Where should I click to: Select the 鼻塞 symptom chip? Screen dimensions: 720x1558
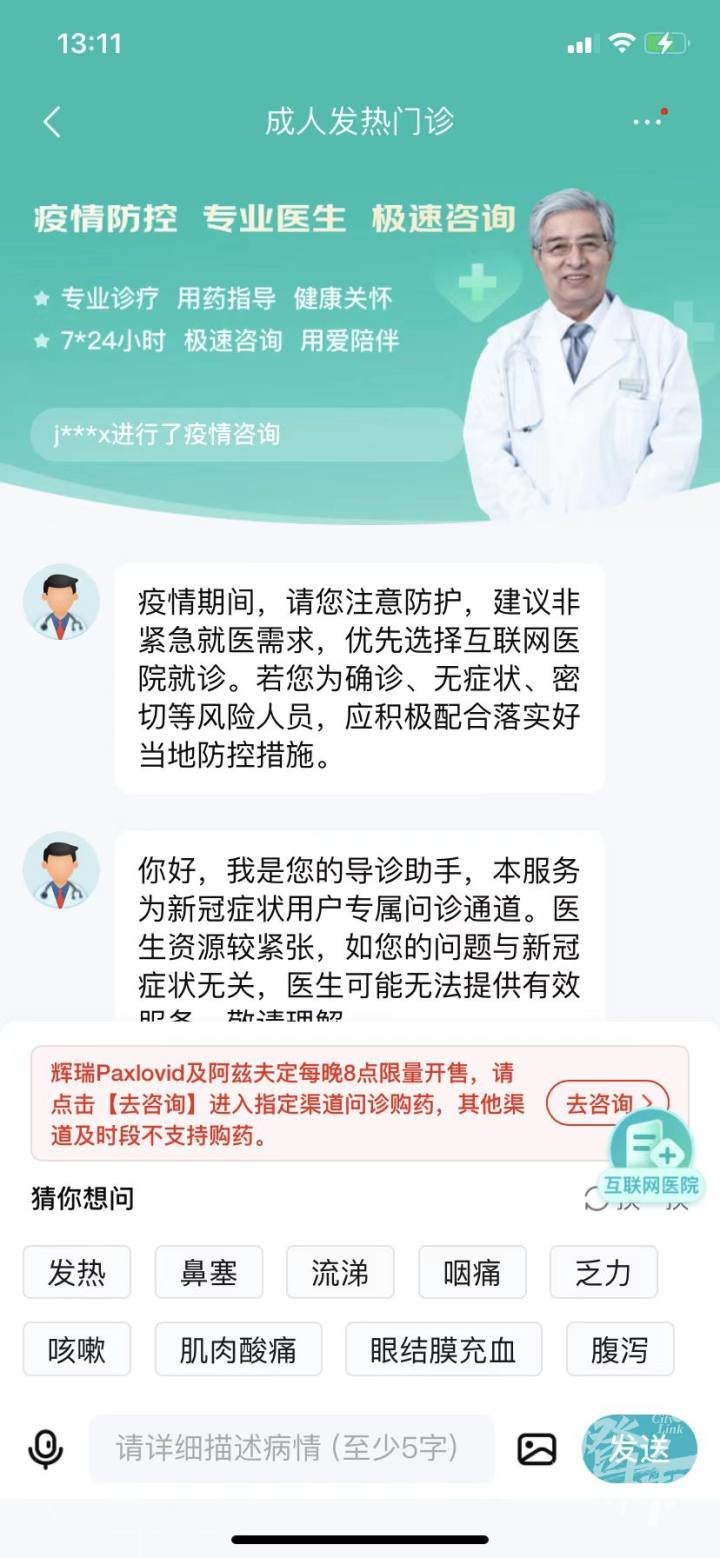point(209,1272)
